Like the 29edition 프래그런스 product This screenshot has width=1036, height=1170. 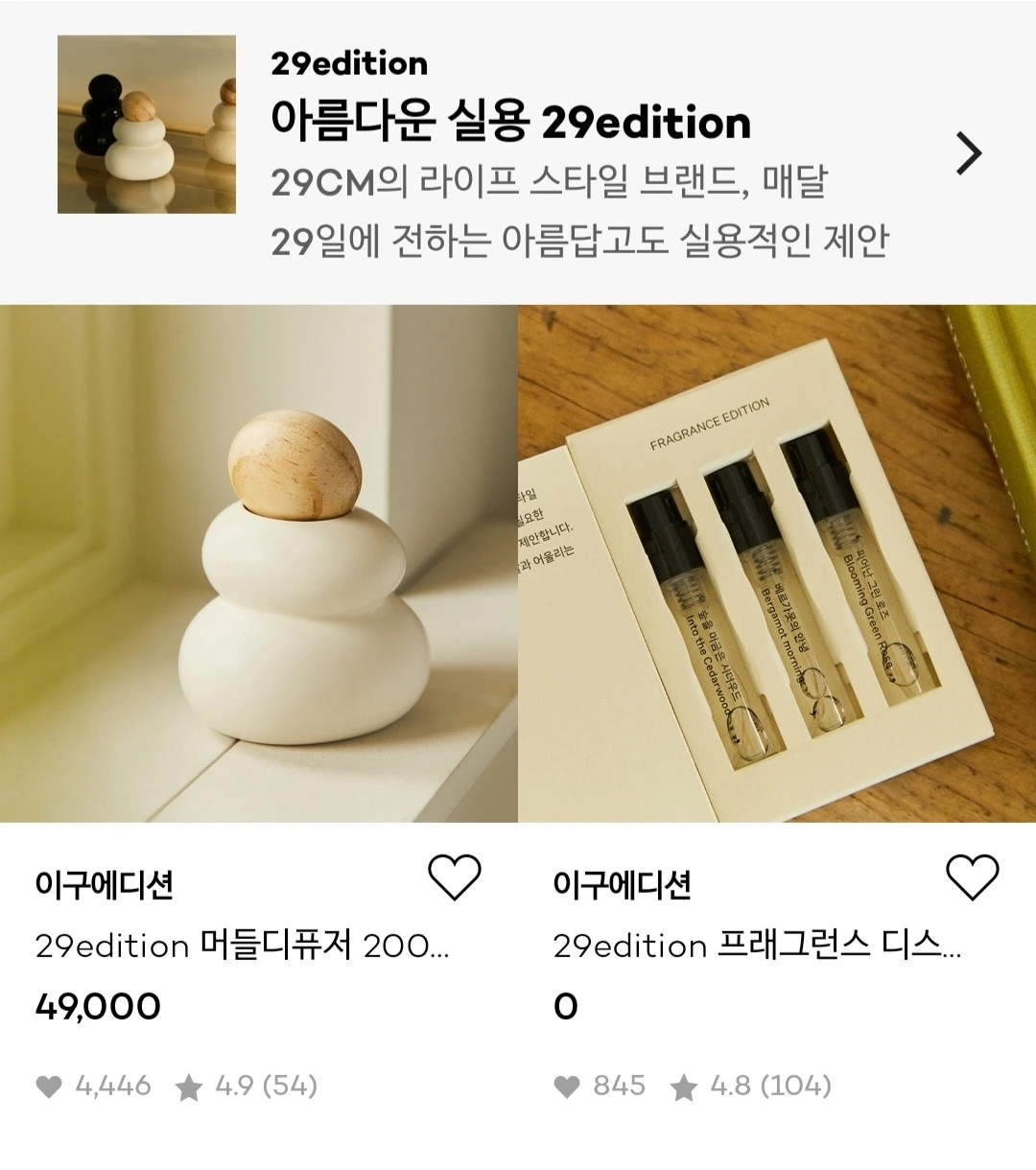point(972,877)
